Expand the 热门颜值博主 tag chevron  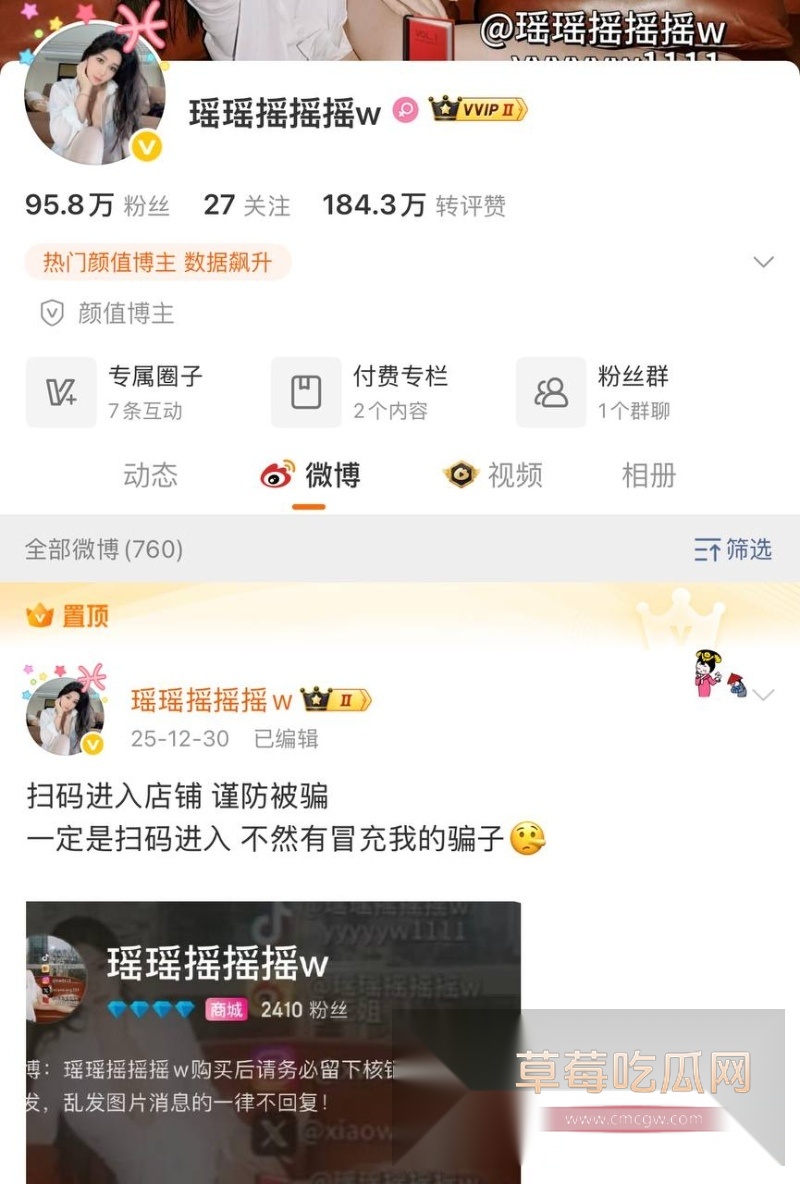point(764,260)
